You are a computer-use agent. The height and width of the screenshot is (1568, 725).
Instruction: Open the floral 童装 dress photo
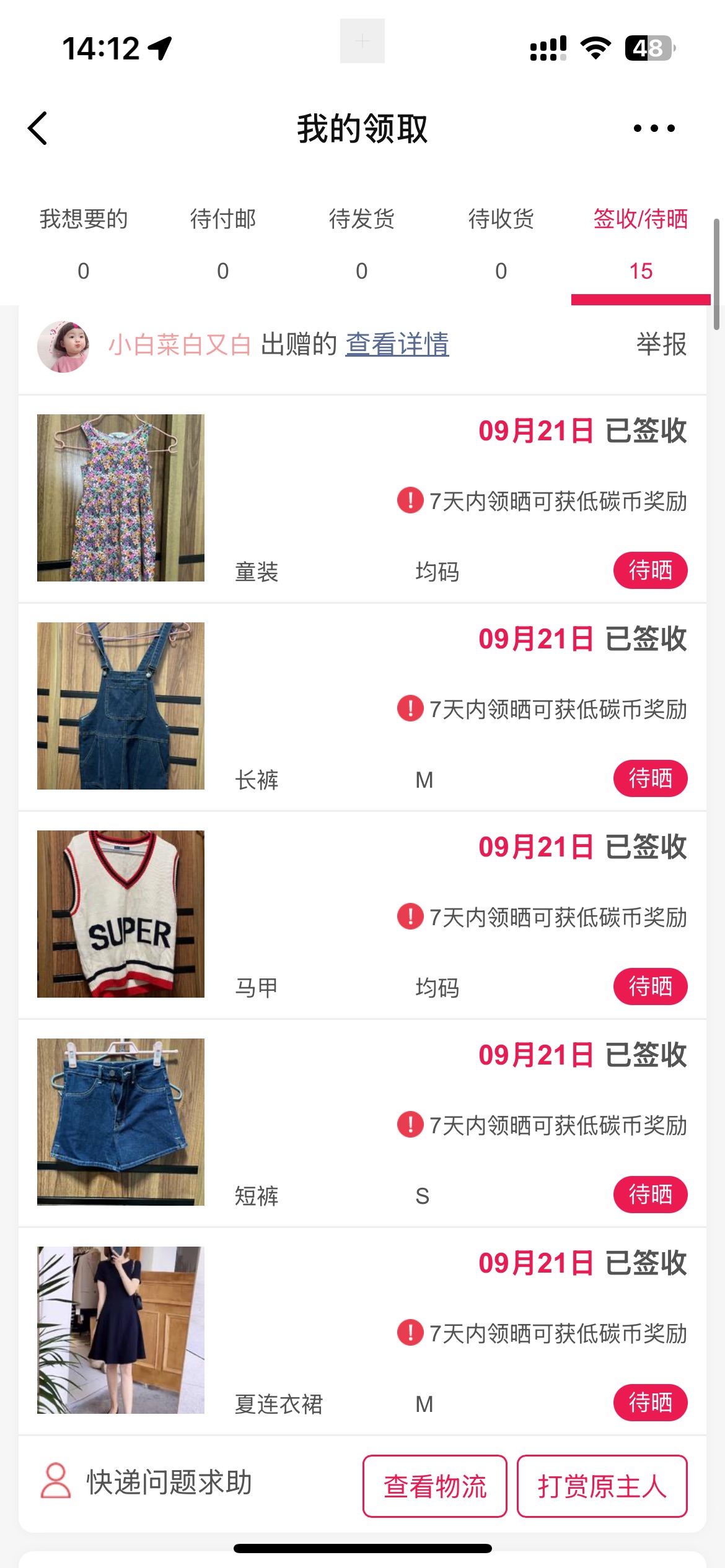[121, 498]
